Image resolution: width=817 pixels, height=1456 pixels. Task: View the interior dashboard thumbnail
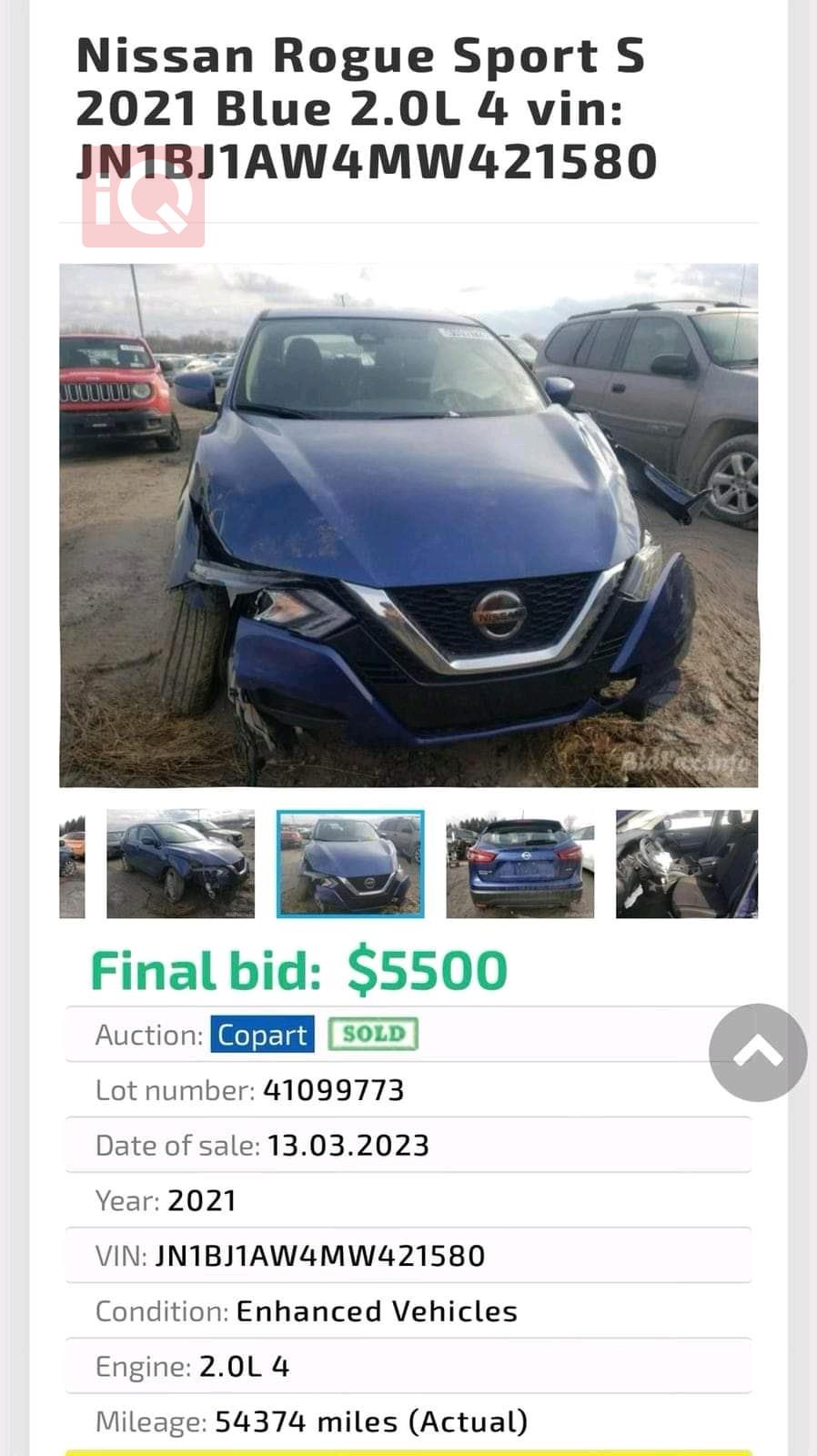coord(687,864)
